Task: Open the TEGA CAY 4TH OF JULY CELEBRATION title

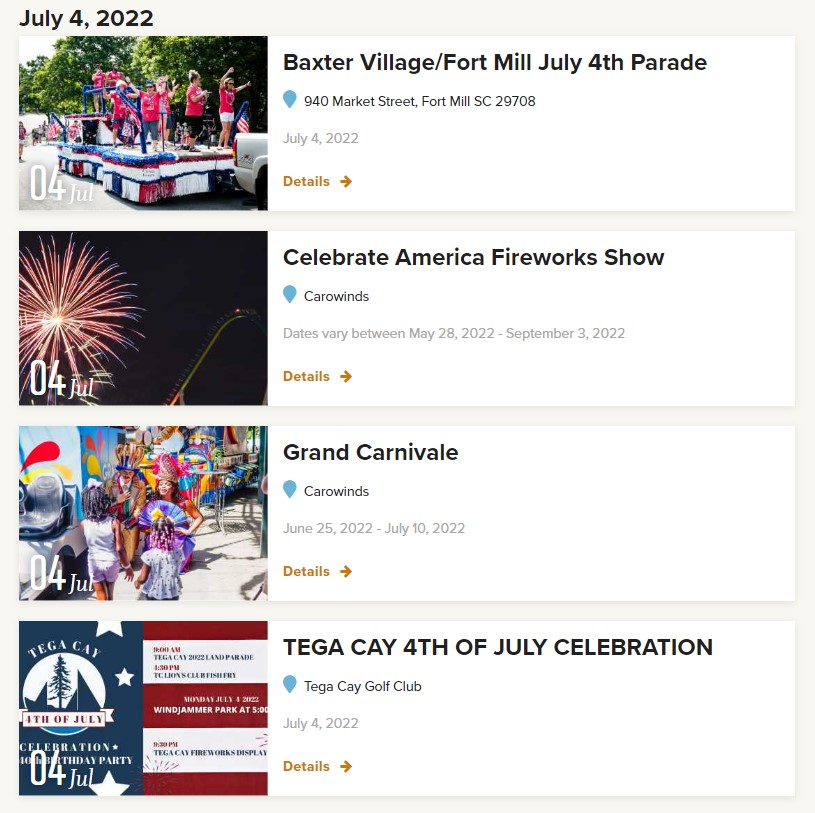Action: 497,648
